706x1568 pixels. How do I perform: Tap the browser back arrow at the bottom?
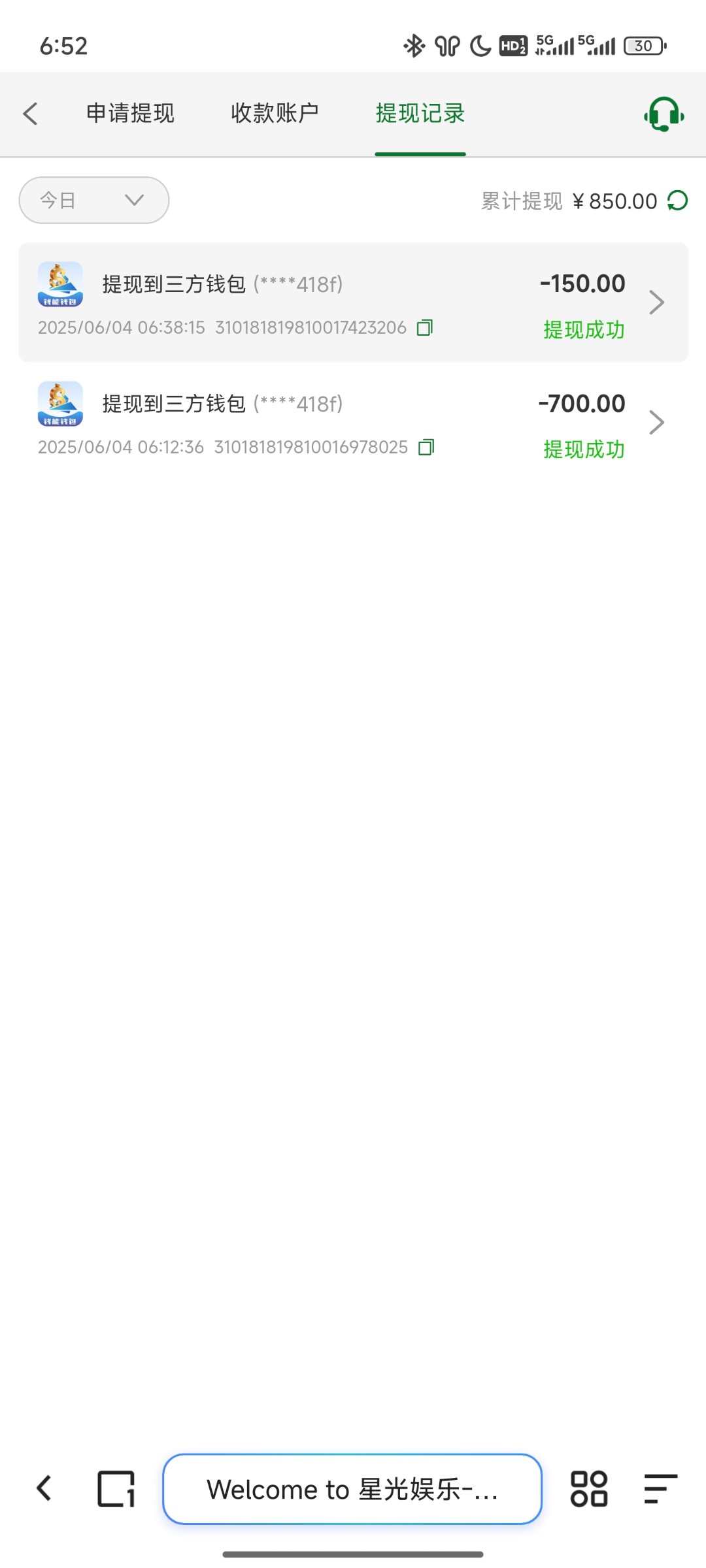coord(44,1489)
